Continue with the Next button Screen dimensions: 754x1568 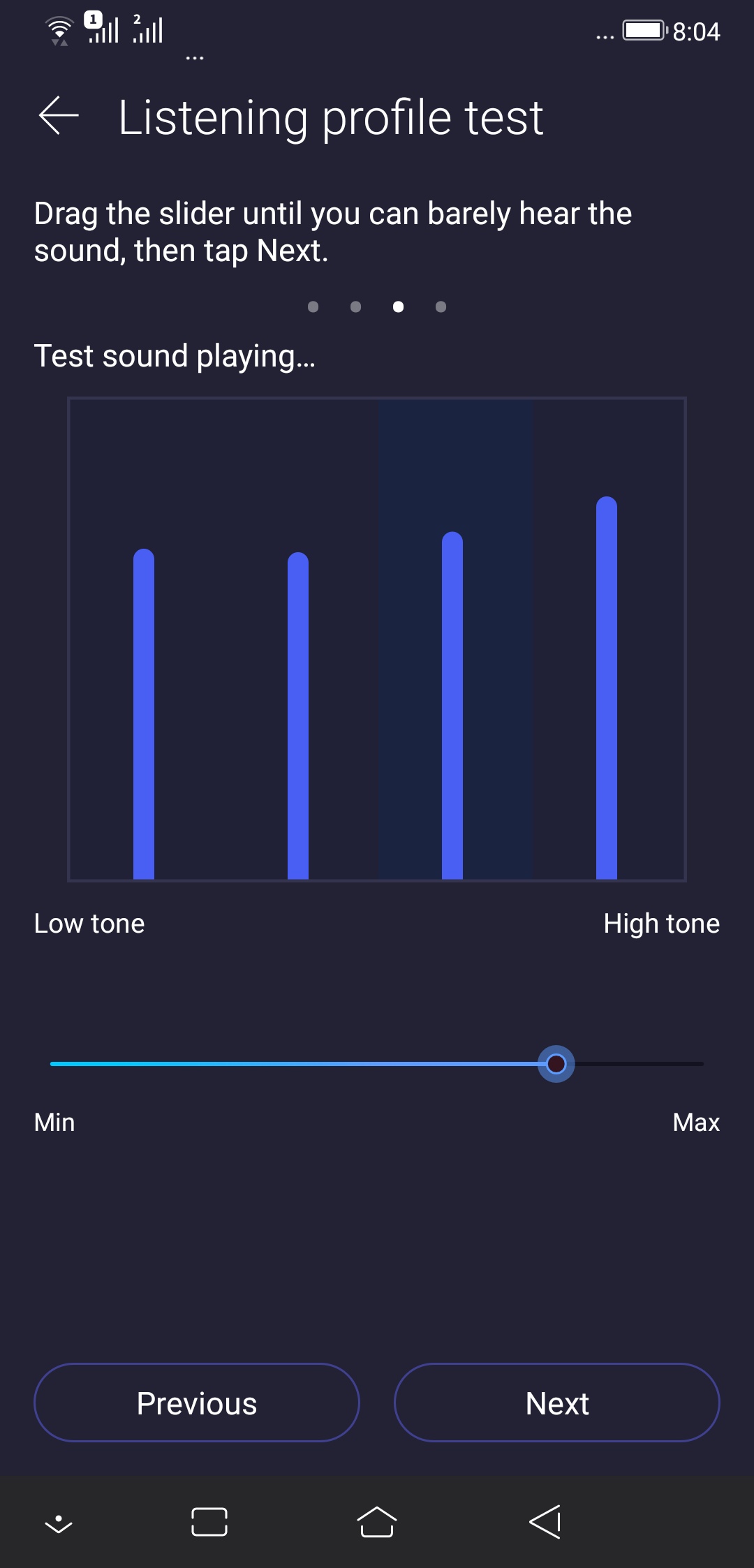[556, 1403]
